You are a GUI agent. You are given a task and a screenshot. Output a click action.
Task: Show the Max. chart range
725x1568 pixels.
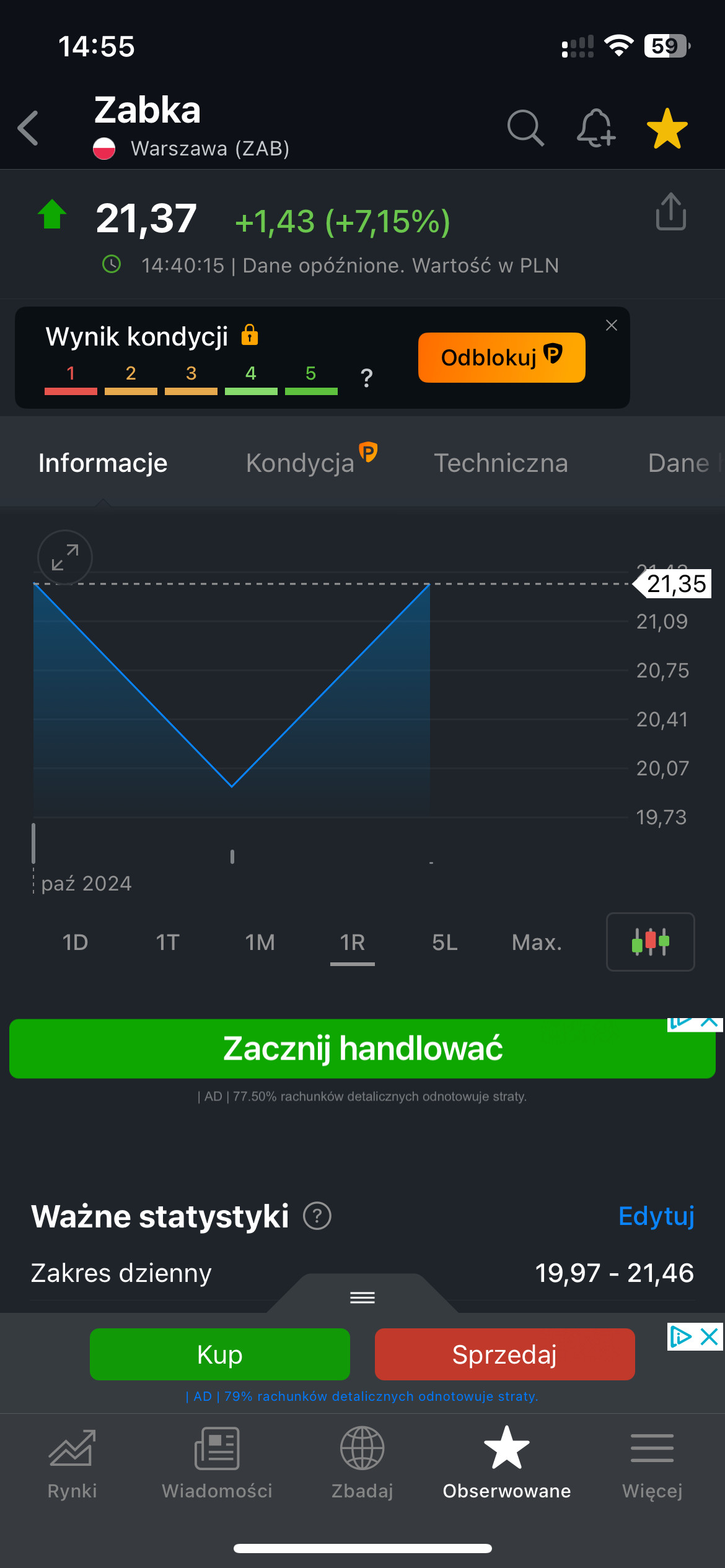pyautogui.click(x=537, y=942)
